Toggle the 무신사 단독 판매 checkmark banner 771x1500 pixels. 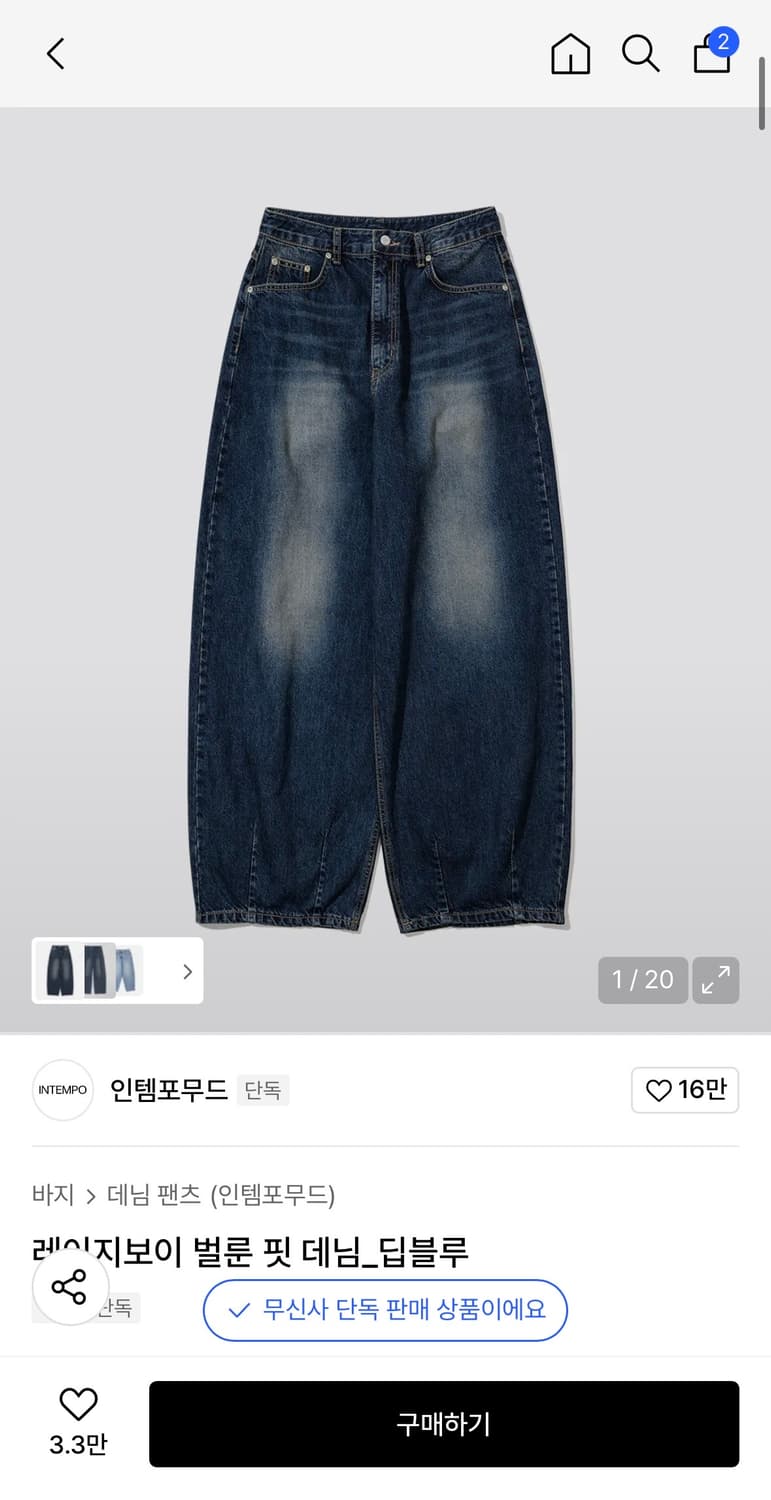[385, 1310]
